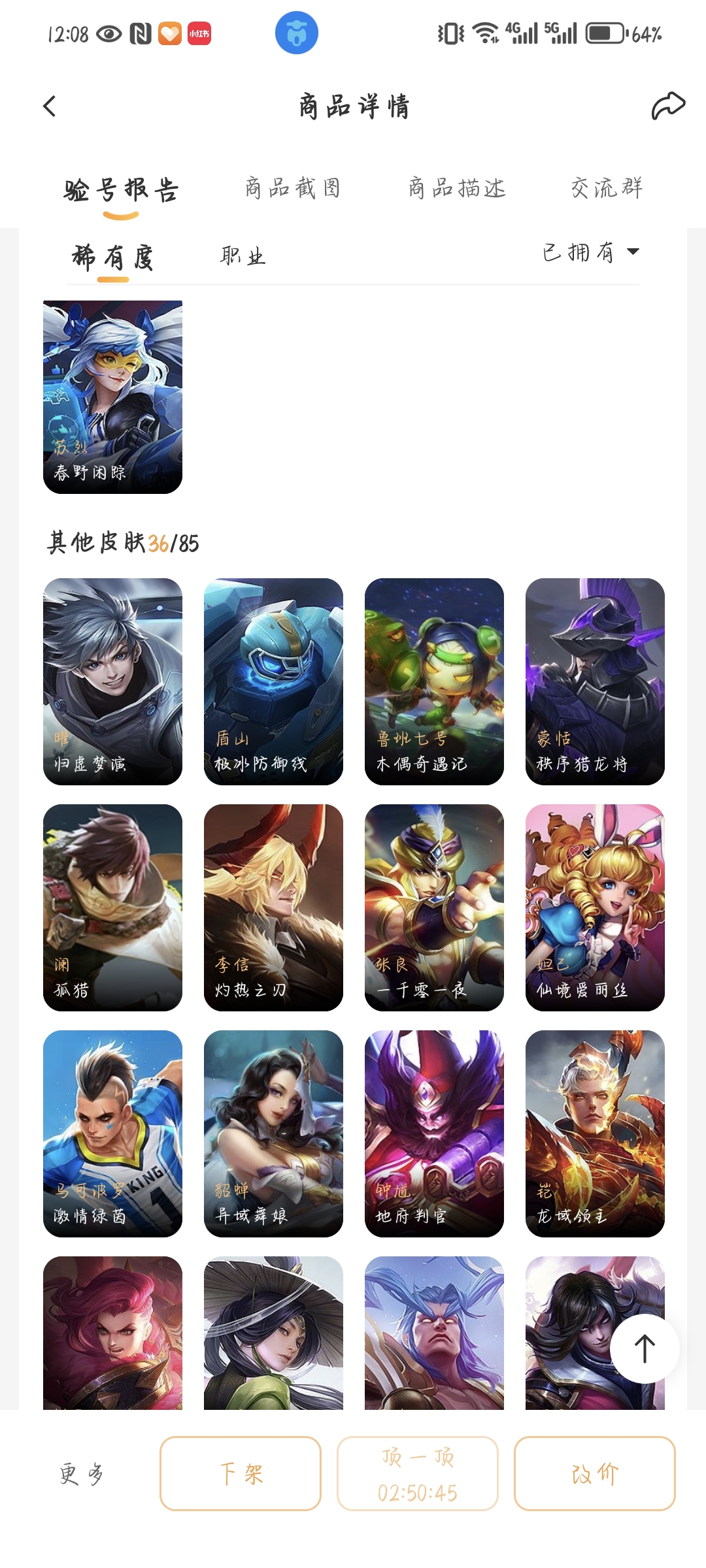706x1568 pixels.
Task: Open the 交流群 tab
Action: point(607,189)
